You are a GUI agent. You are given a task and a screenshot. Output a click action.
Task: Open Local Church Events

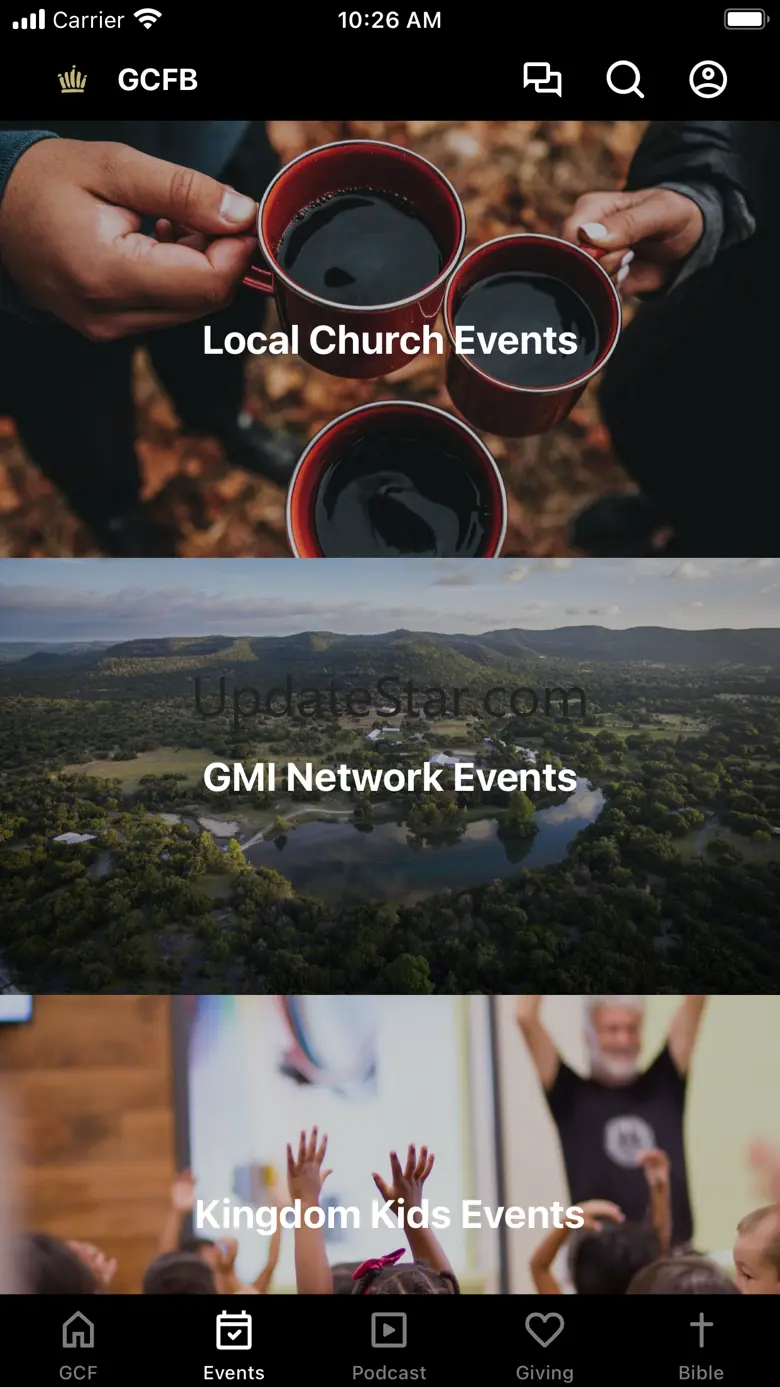point(390,340)
